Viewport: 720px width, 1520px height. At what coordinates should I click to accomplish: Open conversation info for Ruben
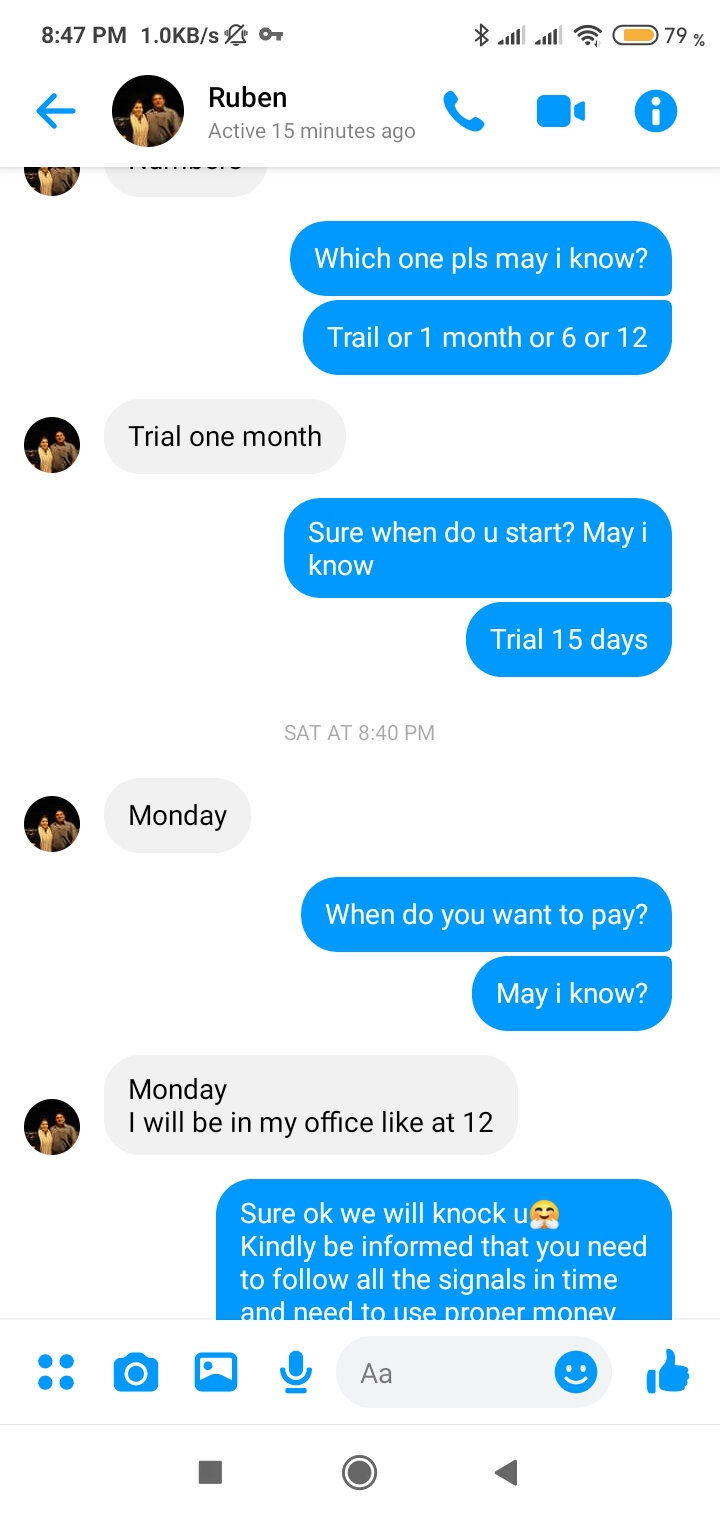point(655,111)
